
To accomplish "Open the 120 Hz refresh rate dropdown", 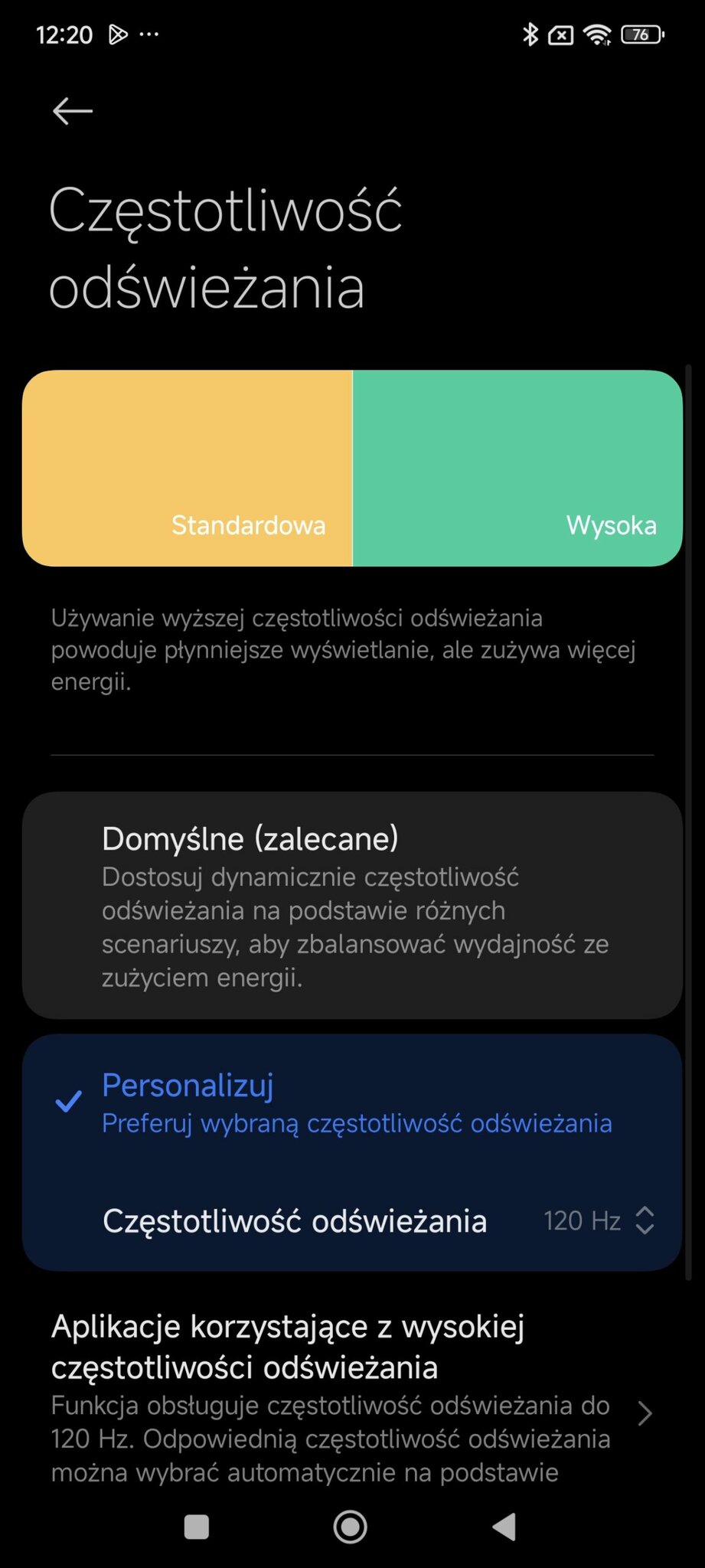I will (599, 1220).
